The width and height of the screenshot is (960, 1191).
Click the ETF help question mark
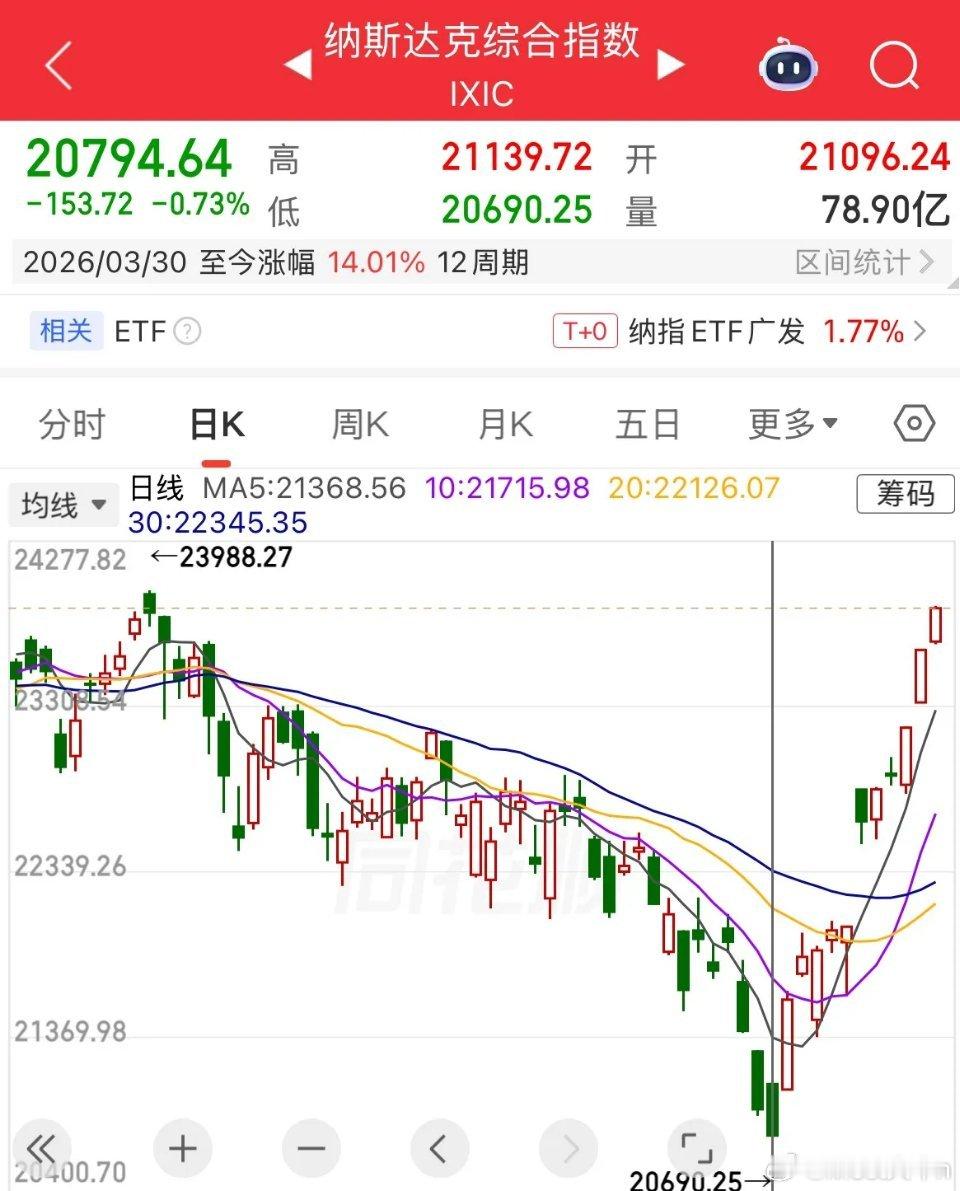click(188, 331)
